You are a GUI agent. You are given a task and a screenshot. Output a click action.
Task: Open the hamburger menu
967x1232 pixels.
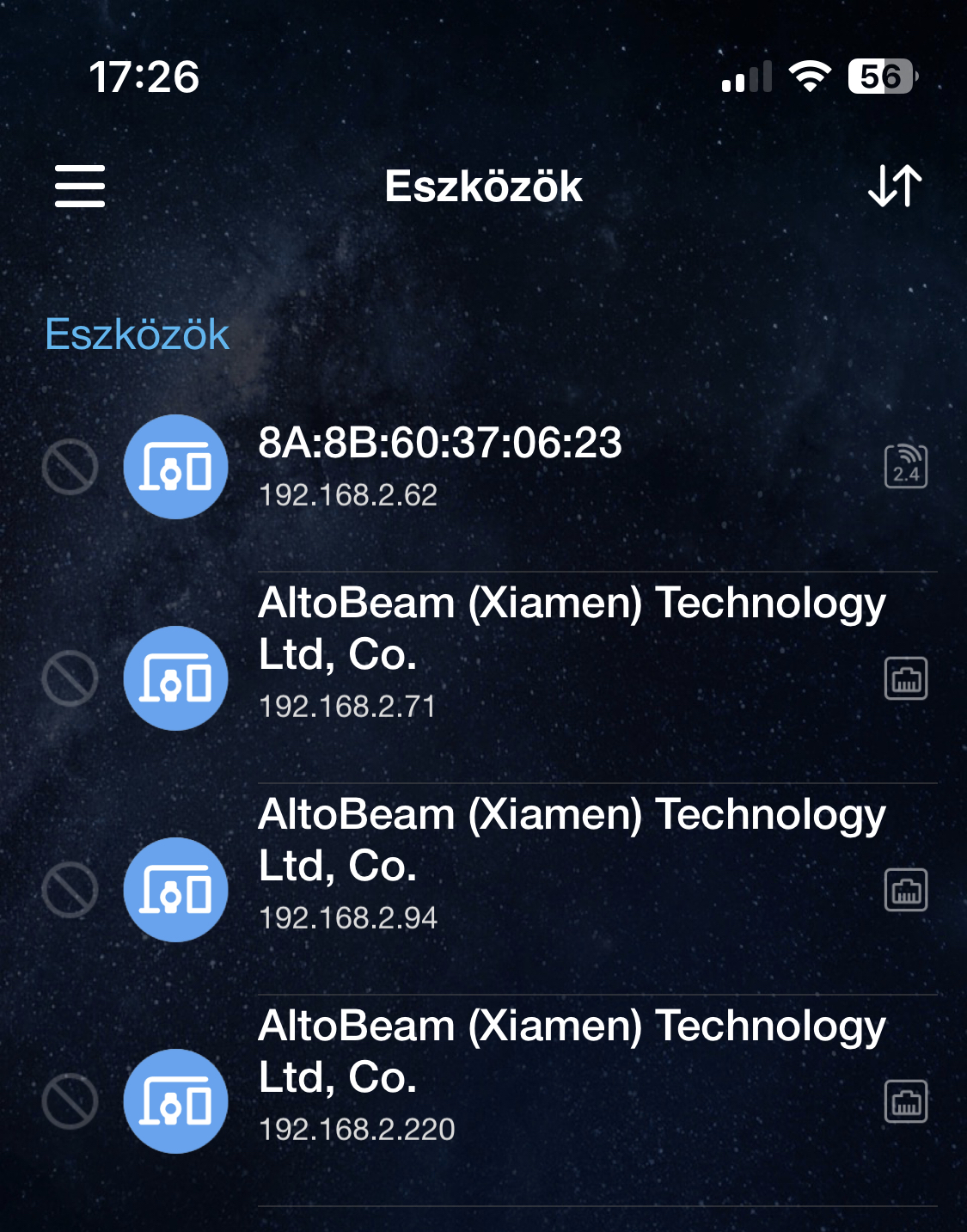point(80,186)
